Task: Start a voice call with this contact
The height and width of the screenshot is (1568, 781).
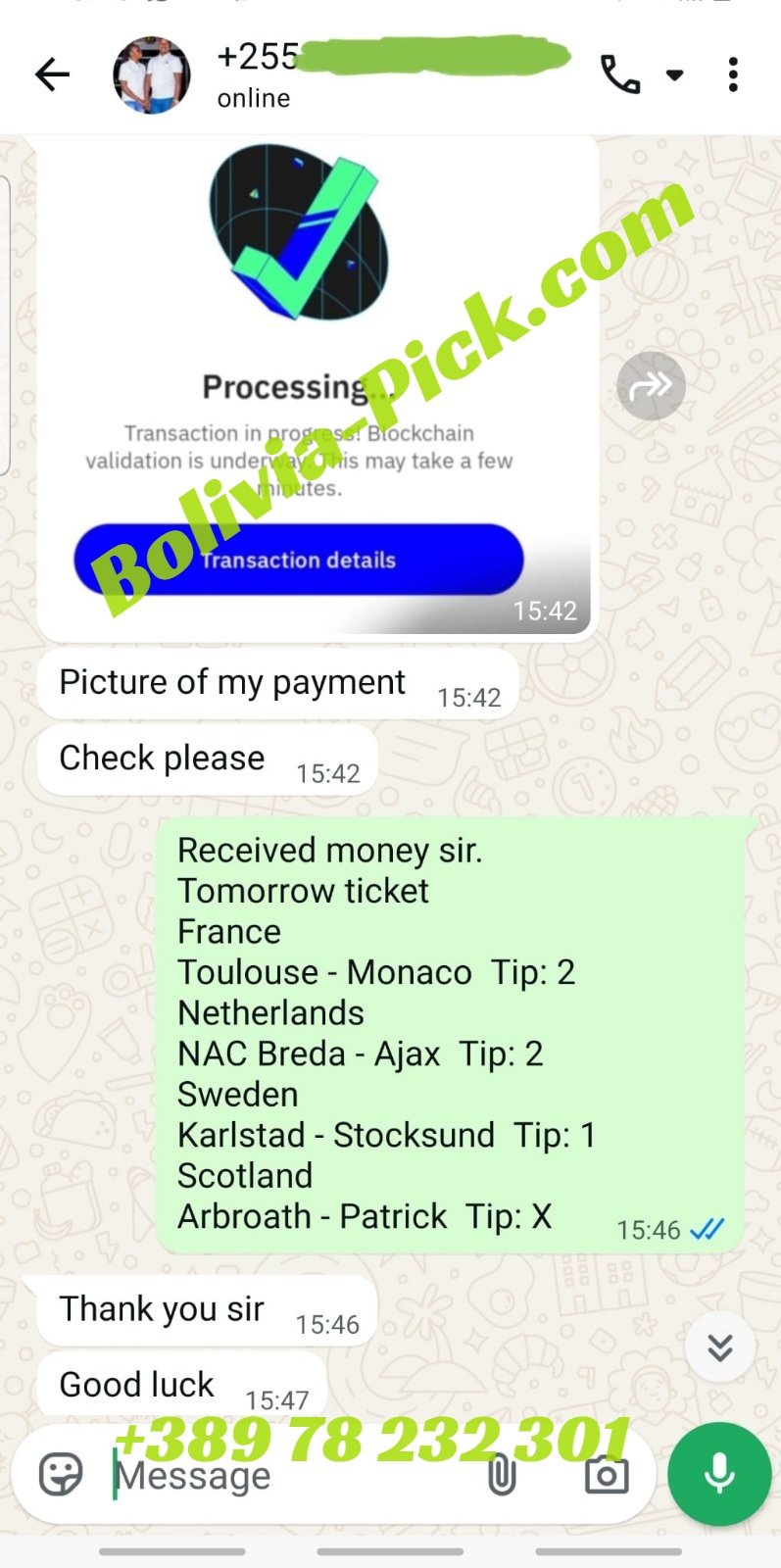Action: click(x=619, y=74)
